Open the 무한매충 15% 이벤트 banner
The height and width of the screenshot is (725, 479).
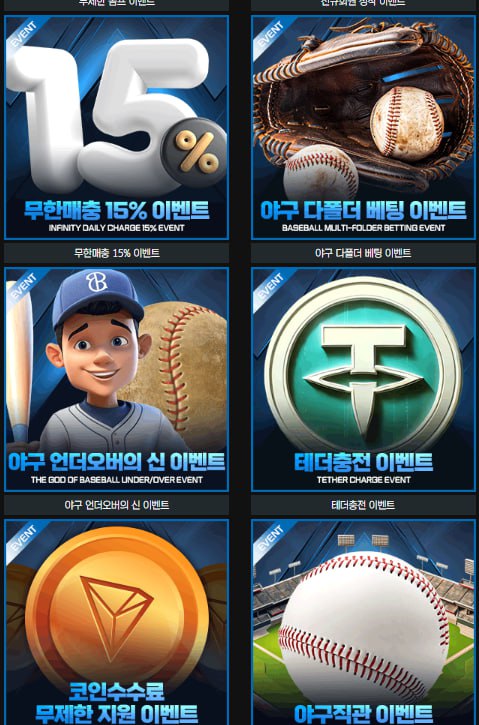coord(117,128)
